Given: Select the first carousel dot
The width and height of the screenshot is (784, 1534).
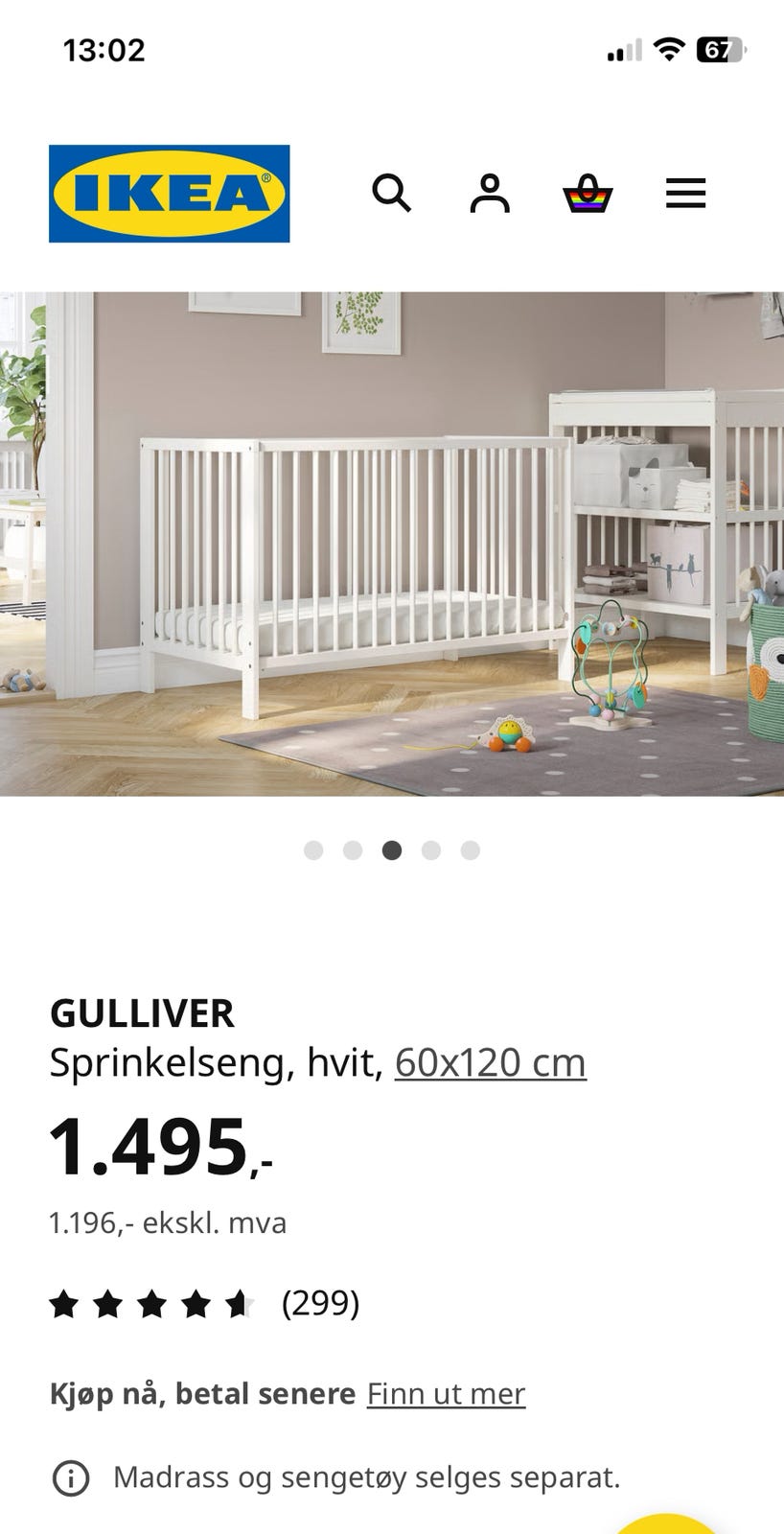Looking at the screenshot, I should tap(313, 849).
